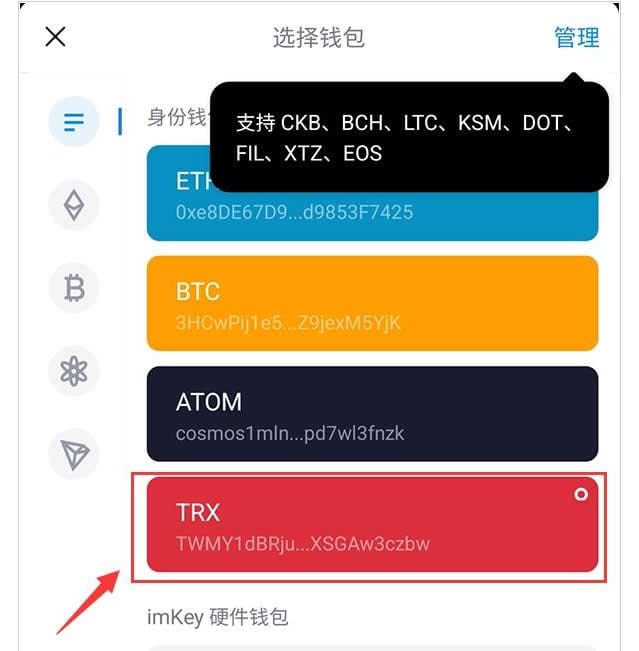Pick the TRX wallet card
The height and width of the screenshot is (651, 639).
point(372,523)
